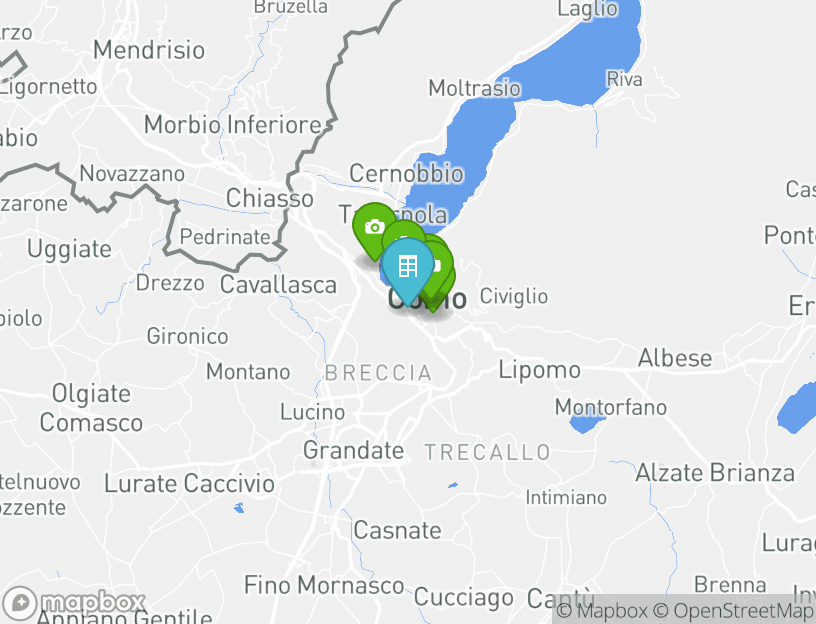816x624 pixels.
Task: Tap the blue building pin on the map
Action: tap(407, 267)
